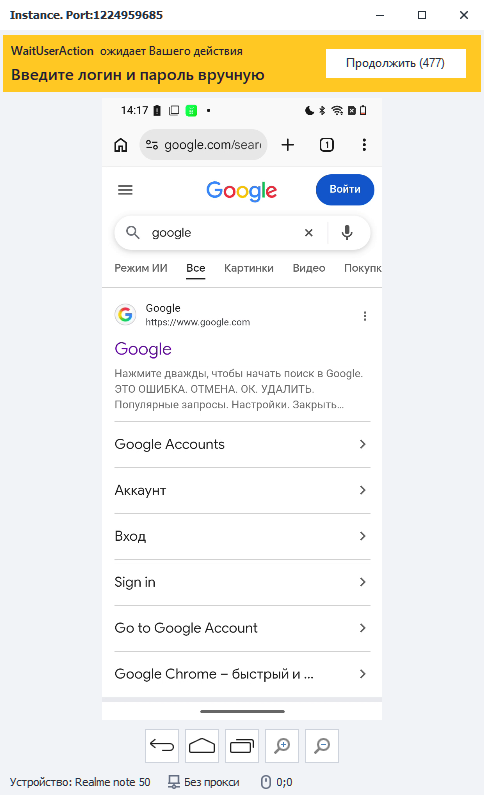Tap the blue Войти sign-in button
484x795 pixels.
345,190
